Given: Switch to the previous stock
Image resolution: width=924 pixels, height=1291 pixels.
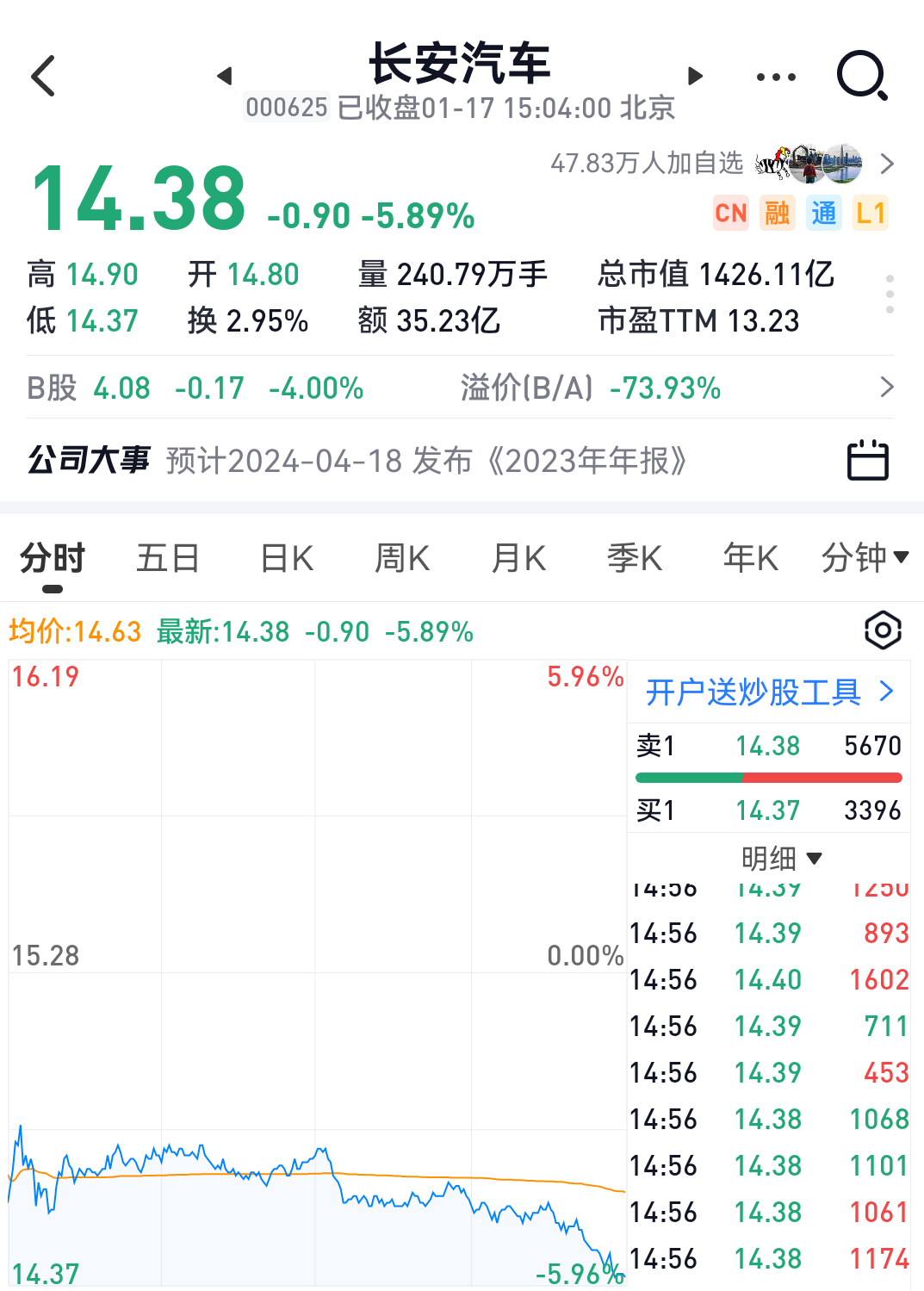Looking at the screenshot, I should point(225,76).
